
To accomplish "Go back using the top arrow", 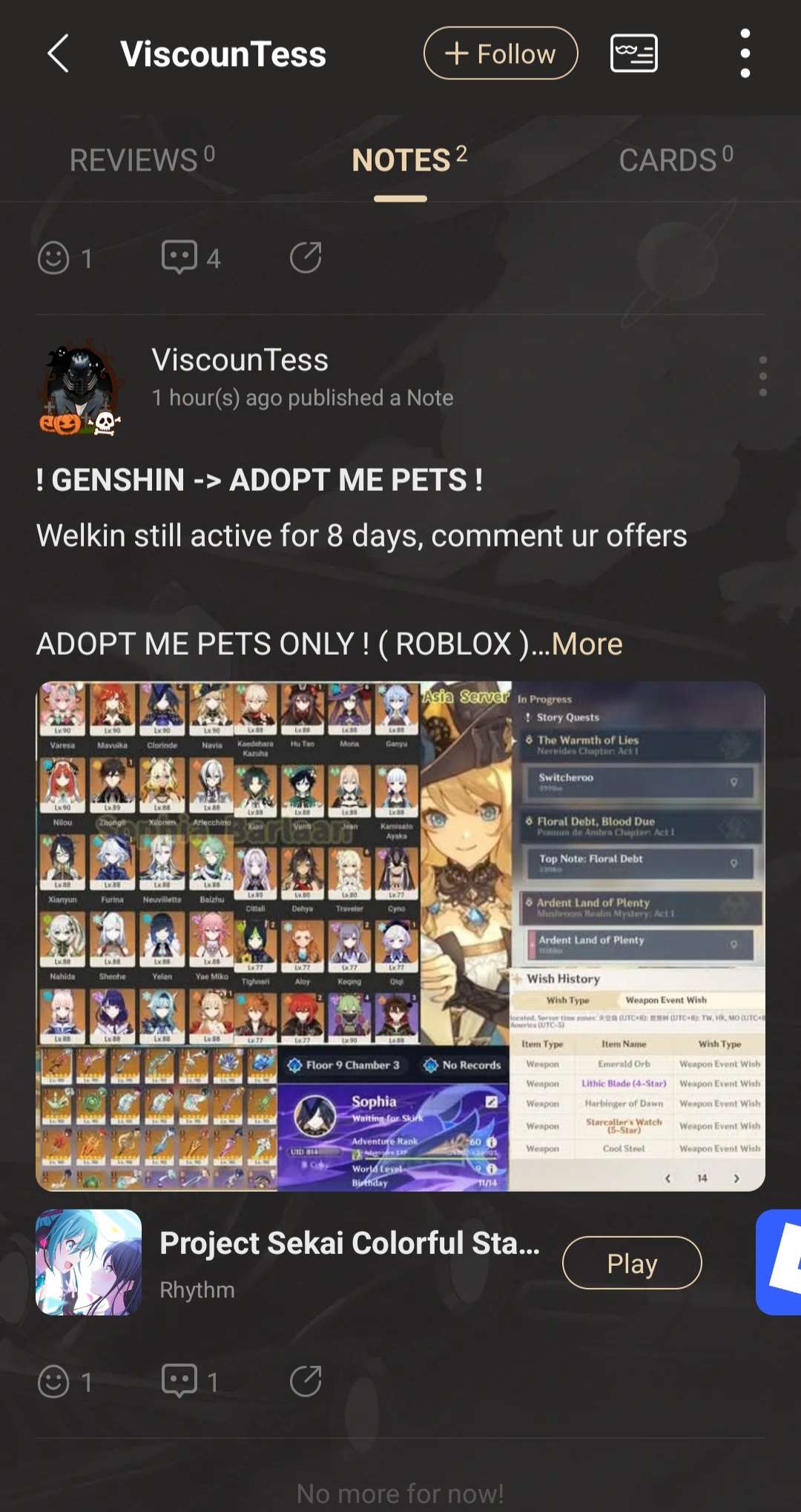I will 58,53.
